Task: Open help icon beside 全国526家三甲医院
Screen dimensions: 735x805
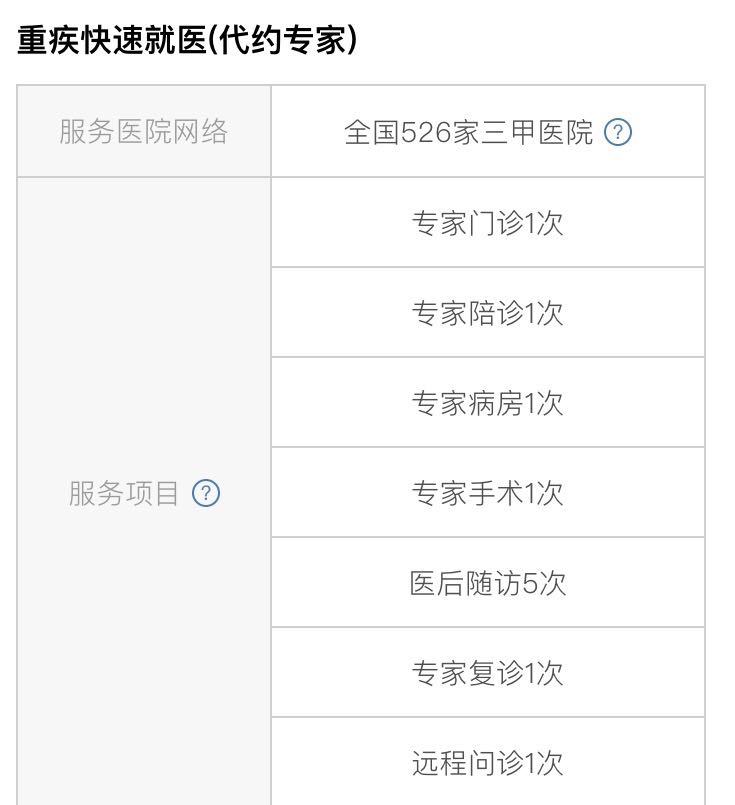Action: (619, 132)
